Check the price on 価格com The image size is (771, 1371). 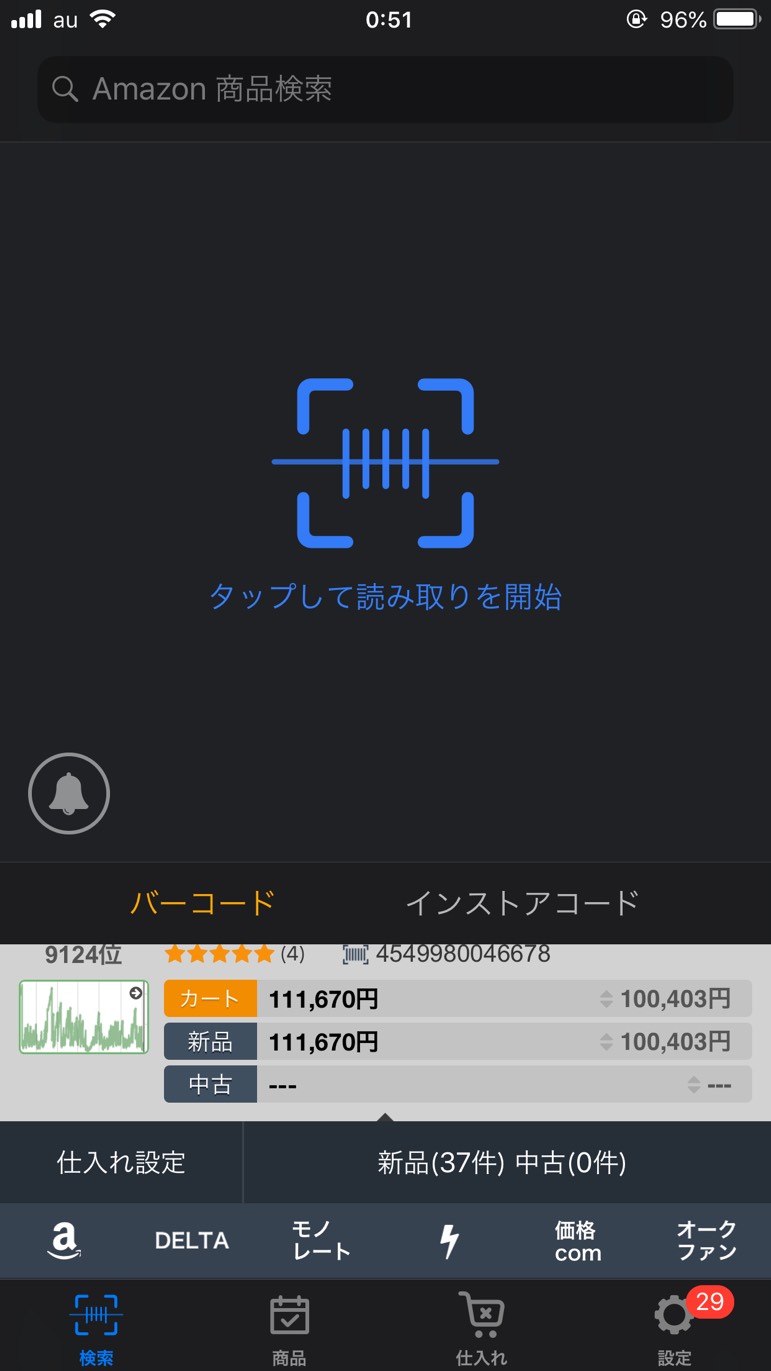click(578, 1241)
